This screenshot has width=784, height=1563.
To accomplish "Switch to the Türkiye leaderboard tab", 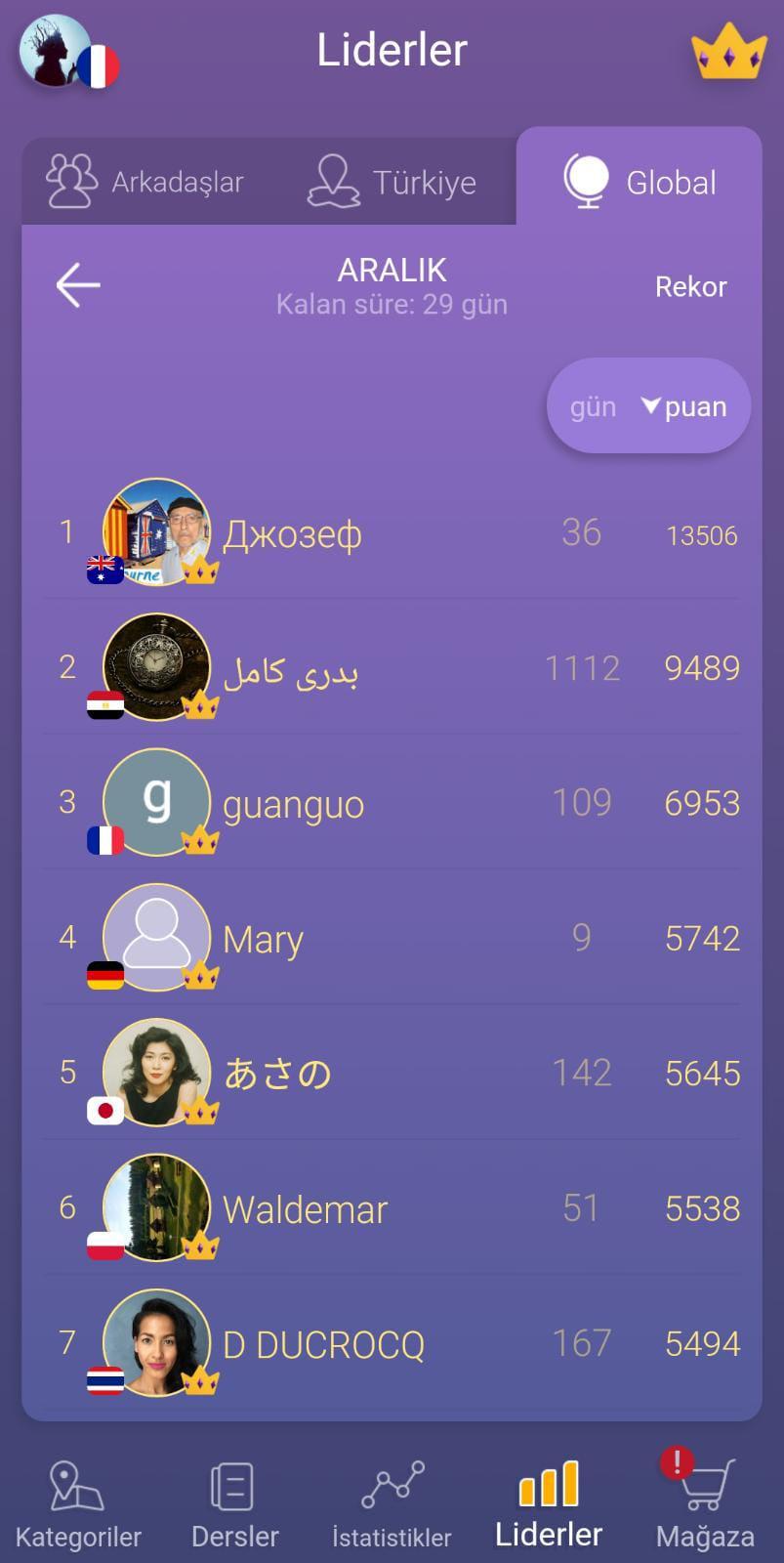I will [x=392, y=182].
